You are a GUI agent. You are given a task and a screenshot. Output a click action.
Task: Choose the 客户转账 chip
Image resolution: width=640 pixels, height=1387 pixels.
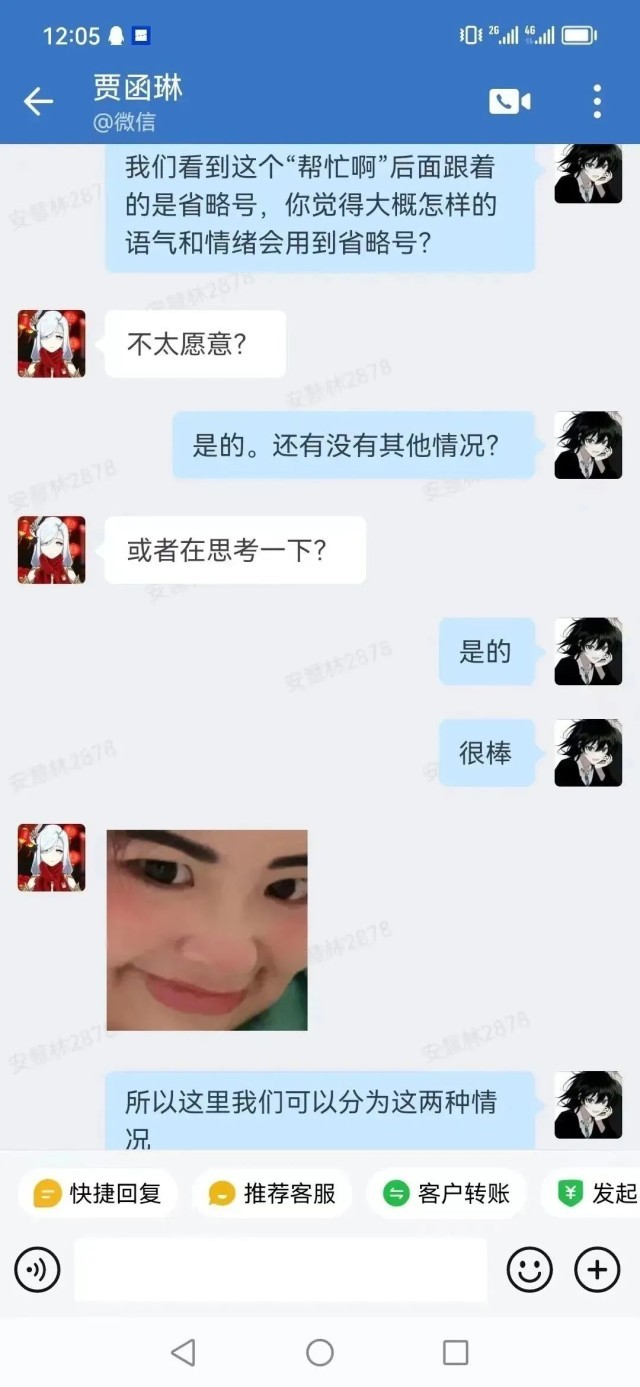click(446, 1193)
